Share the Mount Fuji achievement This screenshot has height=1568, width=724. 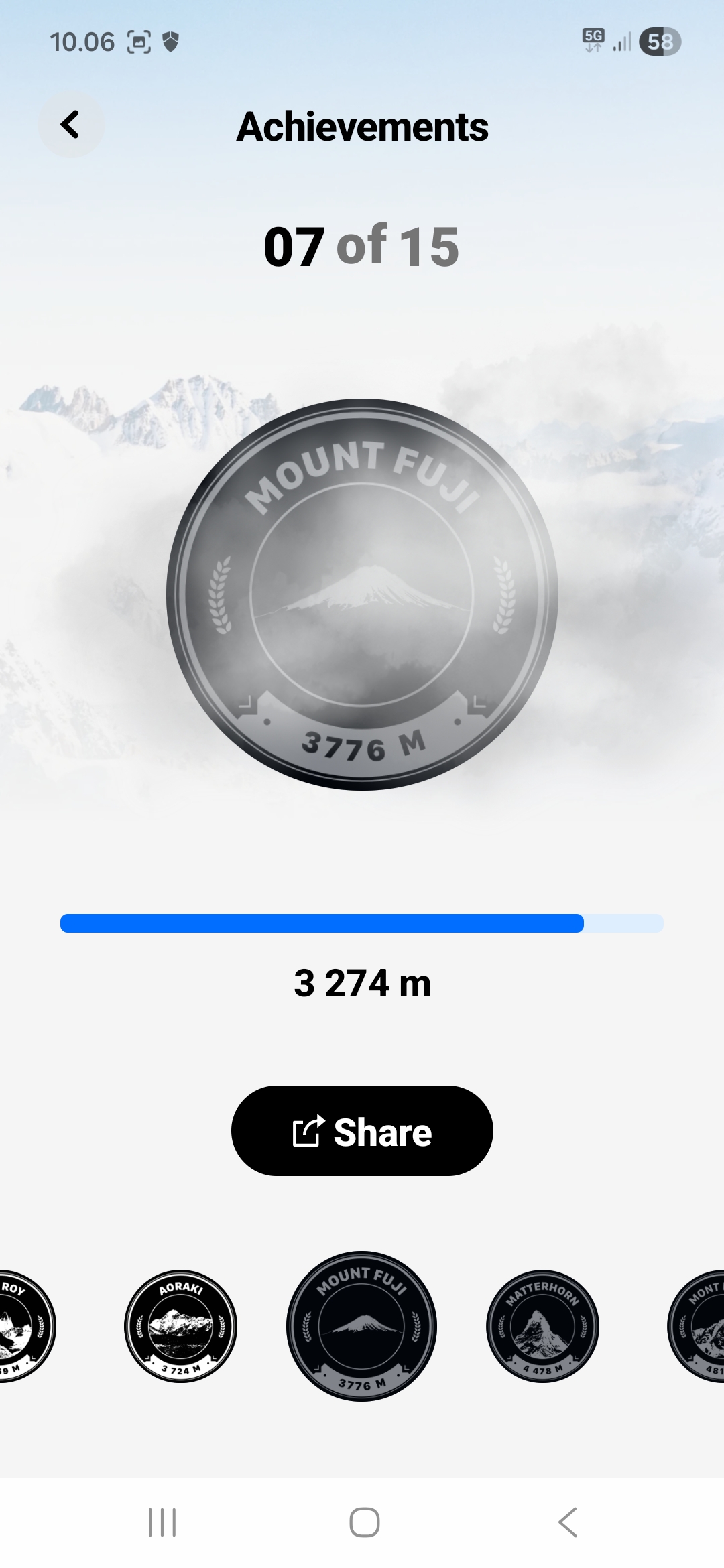pyautogui.click(x=362, y=1131)
